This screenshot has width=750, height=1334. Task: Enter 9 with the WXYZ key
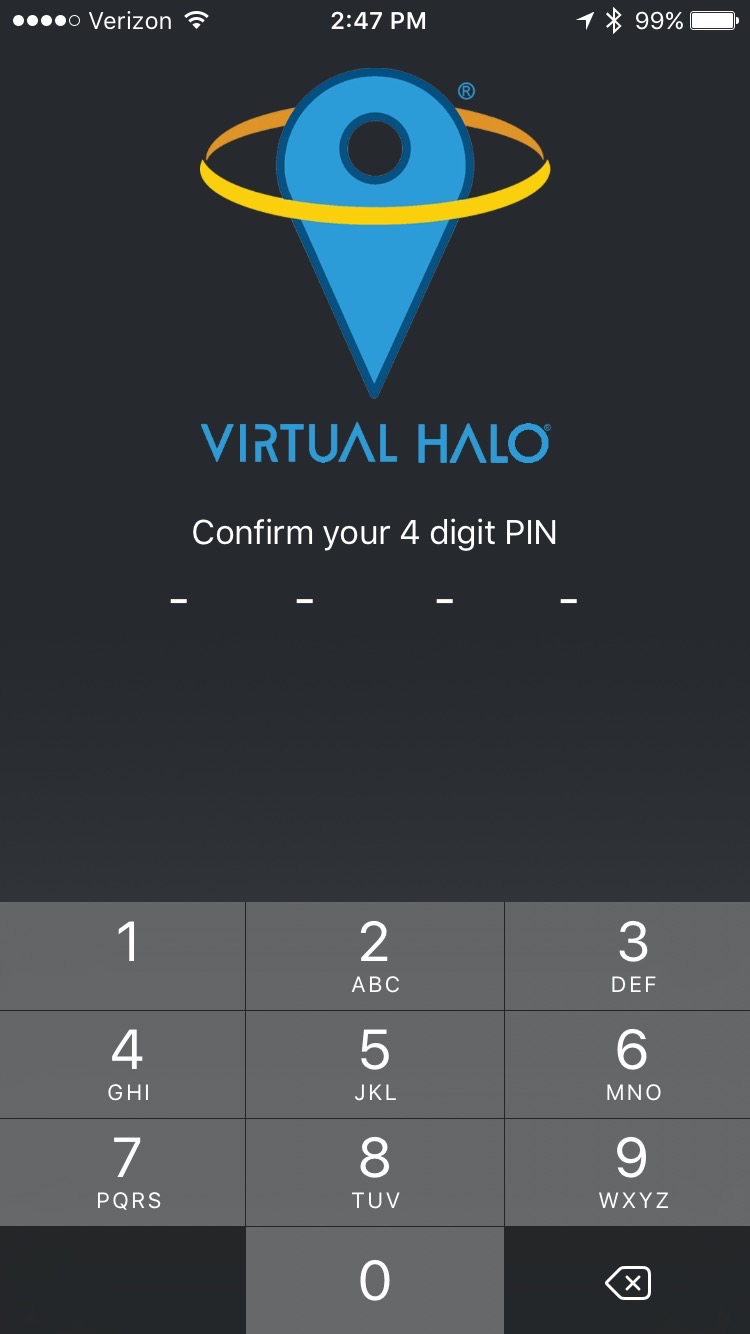628,1172
